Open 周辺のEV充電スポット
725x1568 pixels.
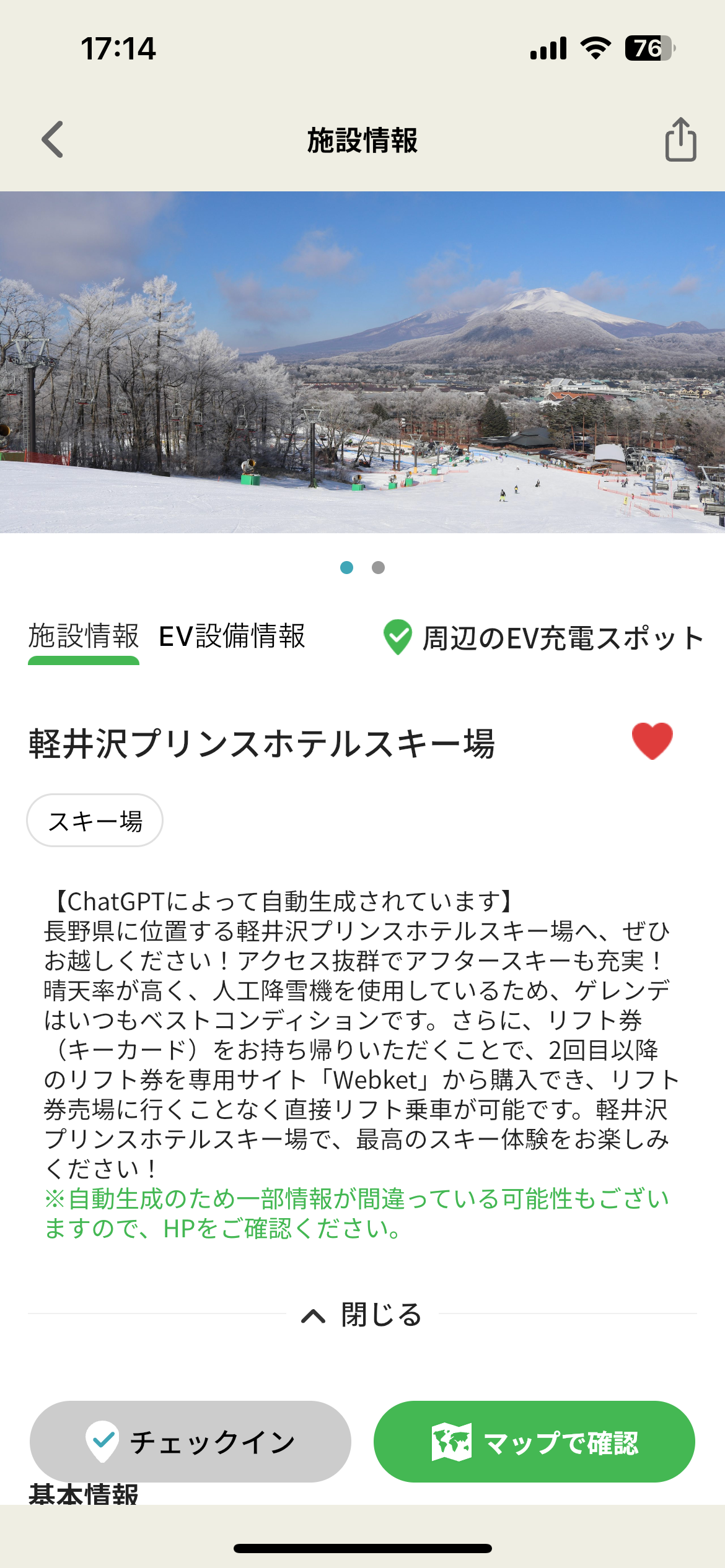543,638
